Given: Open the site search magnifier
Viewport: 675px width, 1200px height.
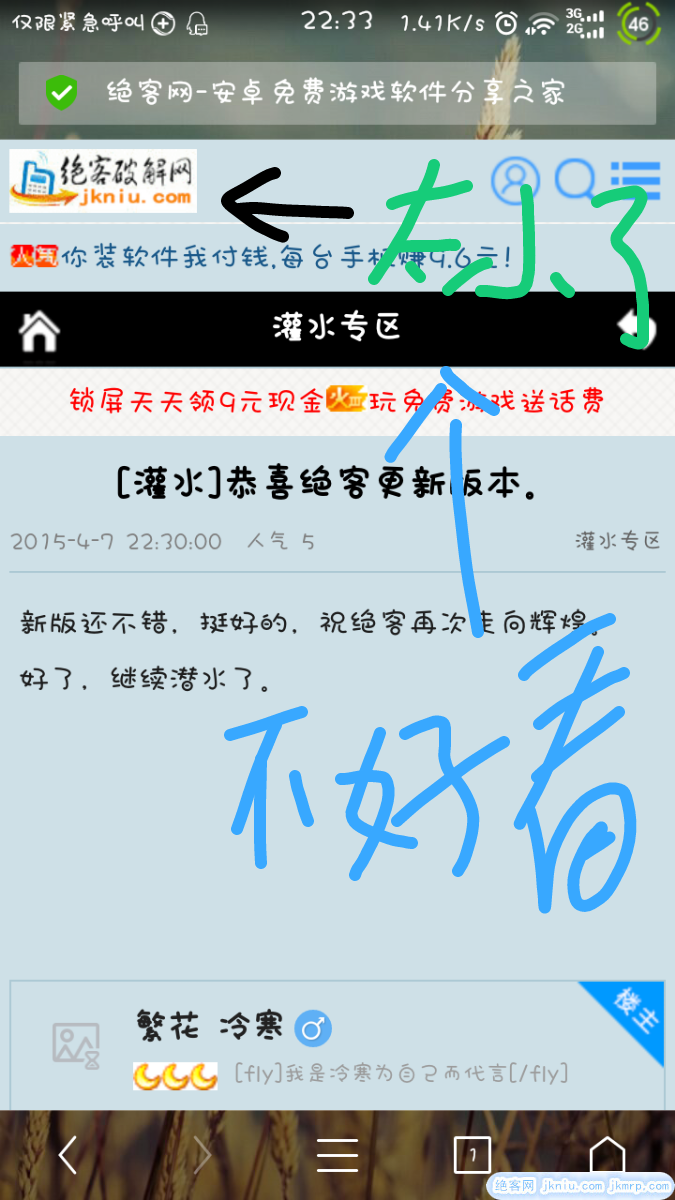Looking at the screenshot, I should [575, 180].
